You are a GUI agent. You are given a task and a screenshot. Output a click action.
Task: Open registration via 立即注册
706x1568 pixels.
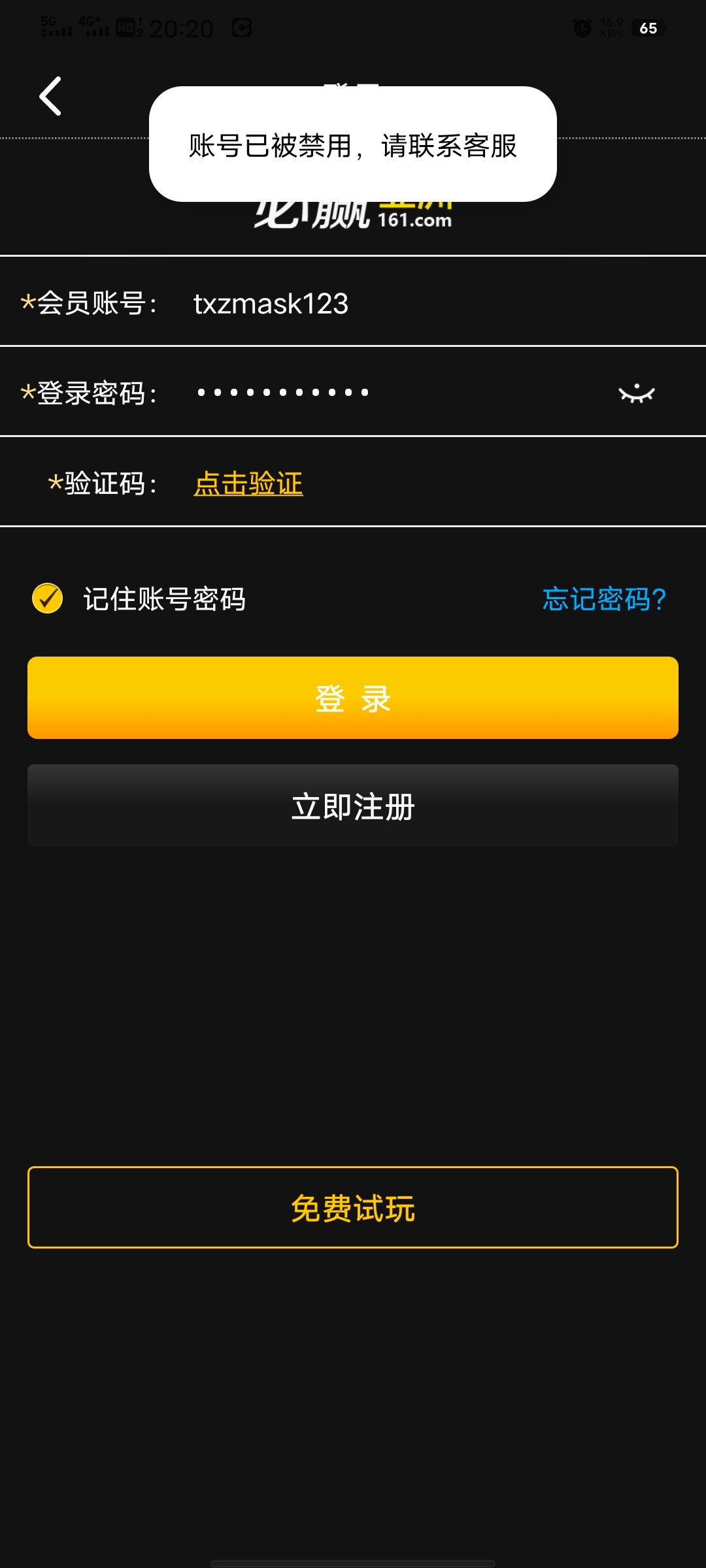353,806
